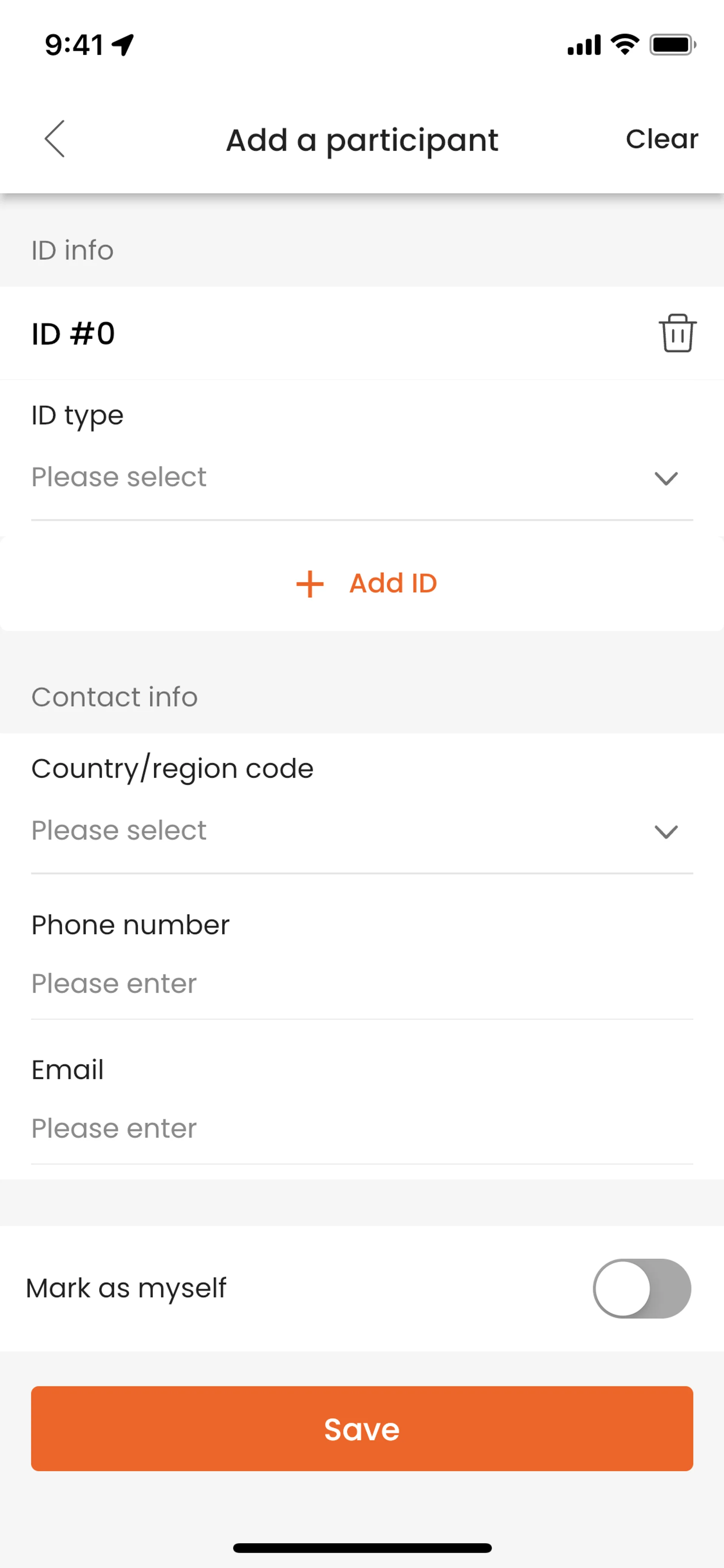Viewport: 724px width, 1568px height.
Task: Tap the Phone number input field
Action: tap(362, 983)
